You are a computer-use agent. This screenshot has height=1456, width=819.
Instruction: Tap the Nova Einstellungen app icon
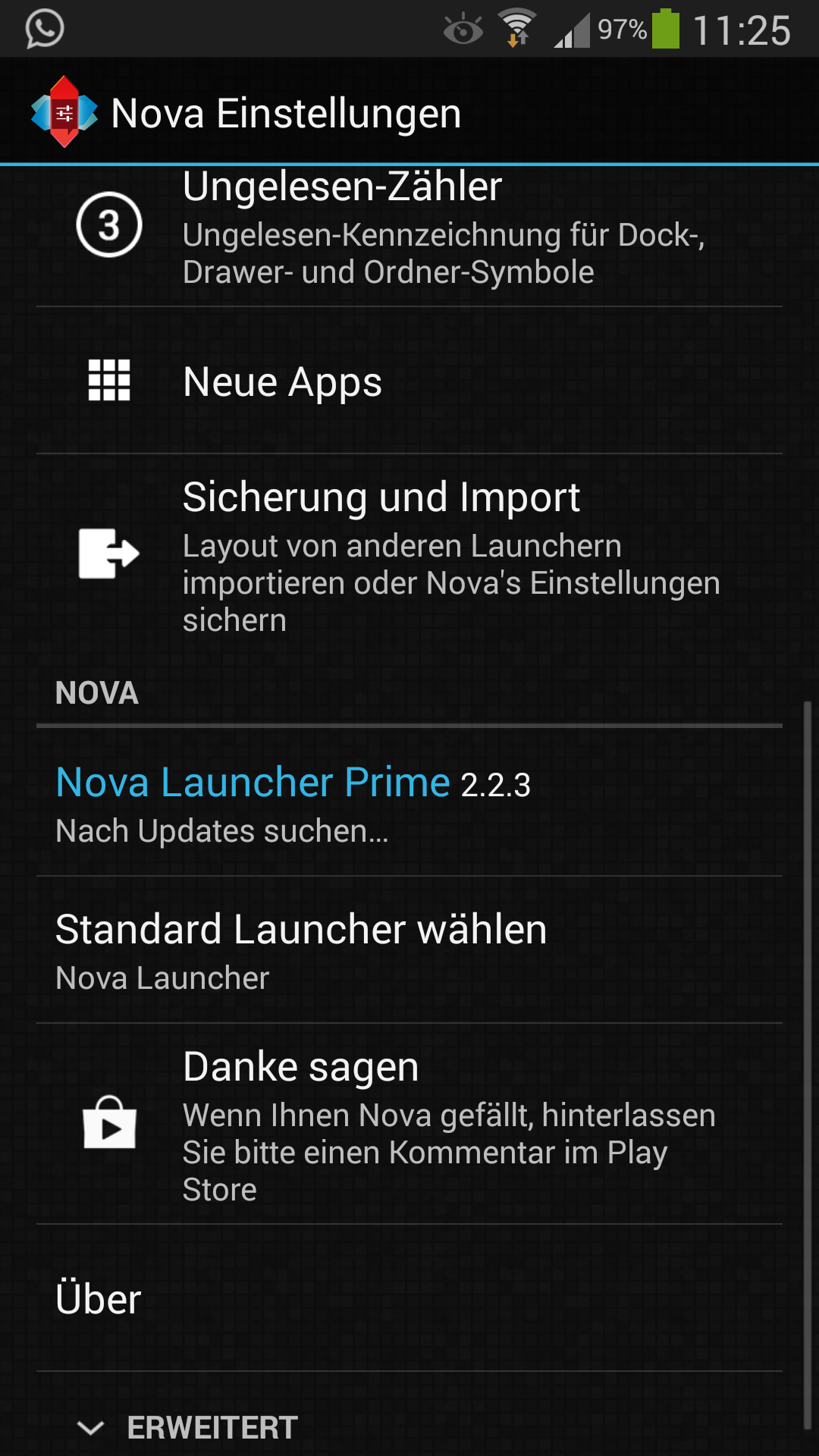click(x=64, y=112)
